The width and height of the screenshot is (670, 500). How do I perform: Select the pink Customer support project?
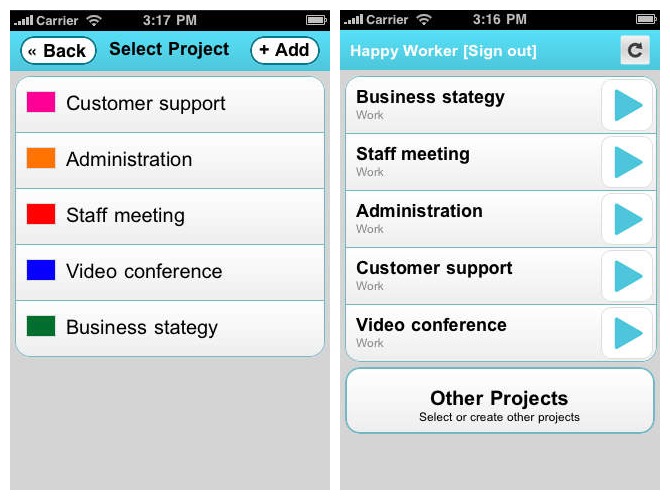[170, 104]
